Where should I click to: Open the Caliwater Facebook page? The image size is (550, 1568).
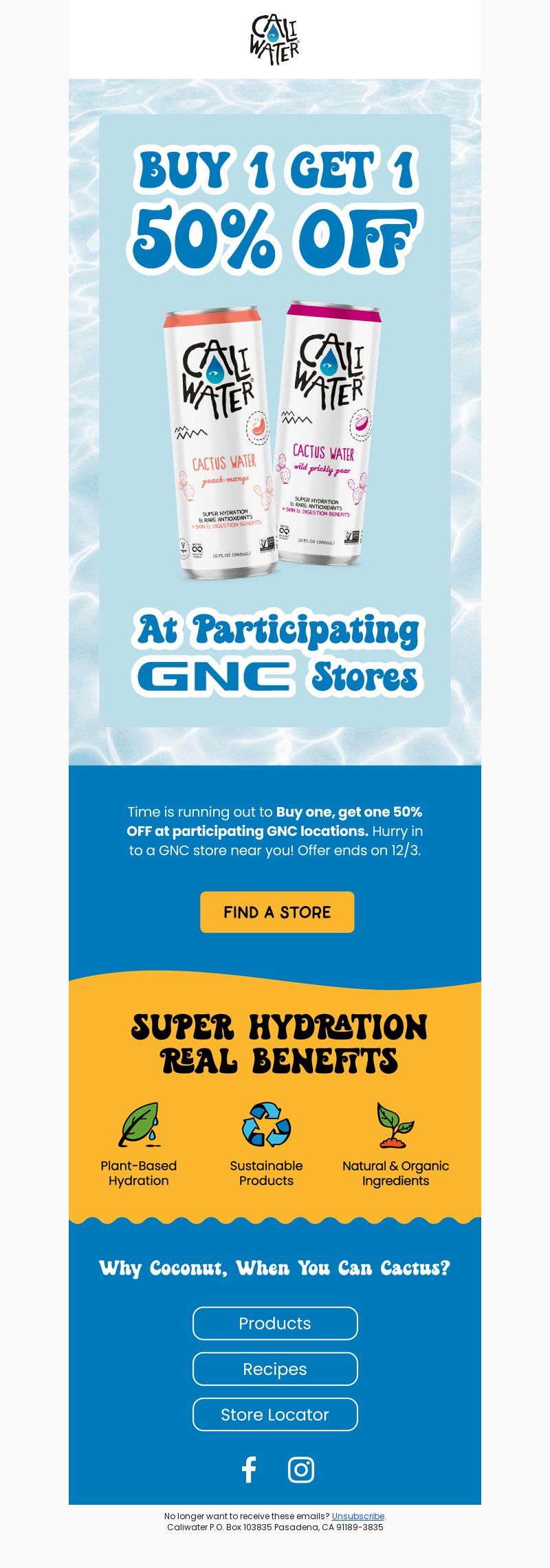click(249, 1470)
